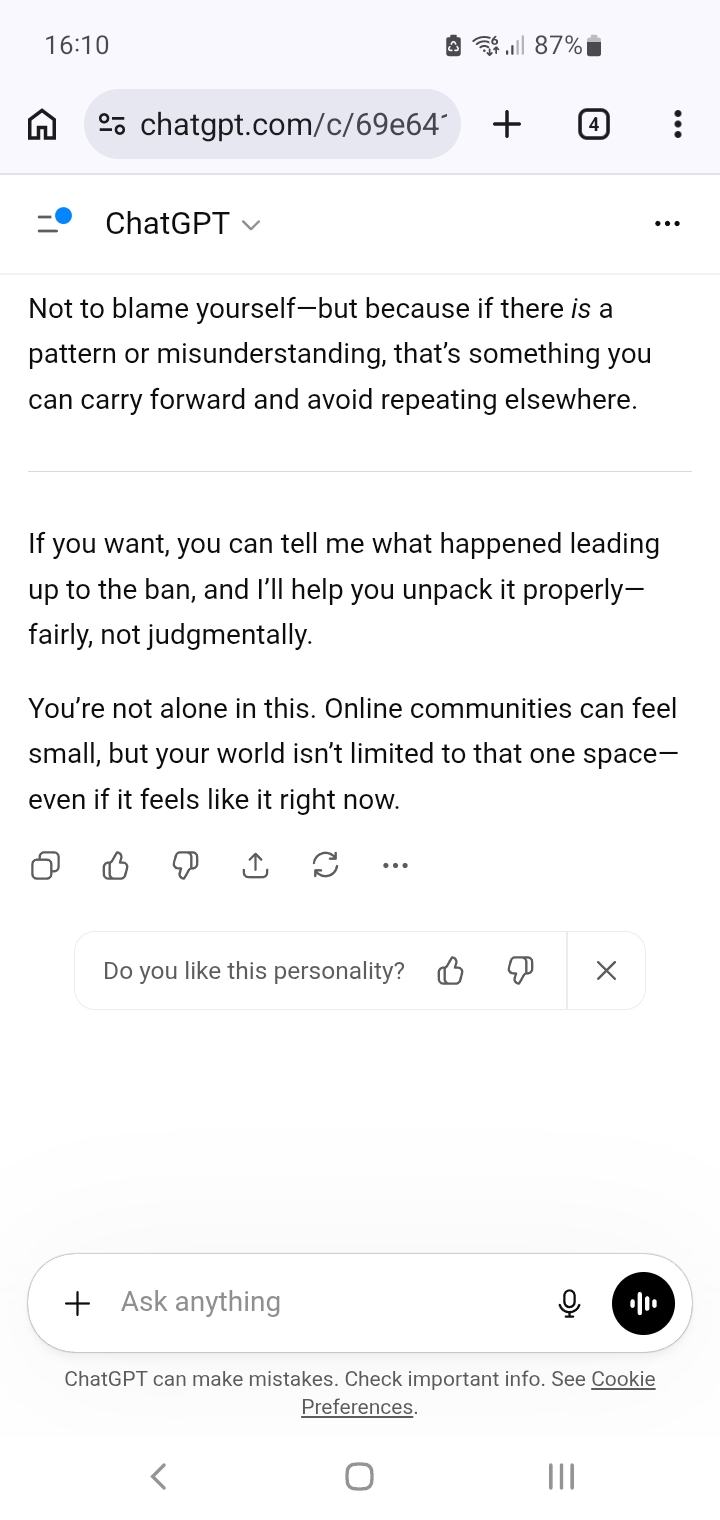Give the response a thumbs down
This screenshot has height=1520, width=720.
pyautogui.click(x=185, y=865)
